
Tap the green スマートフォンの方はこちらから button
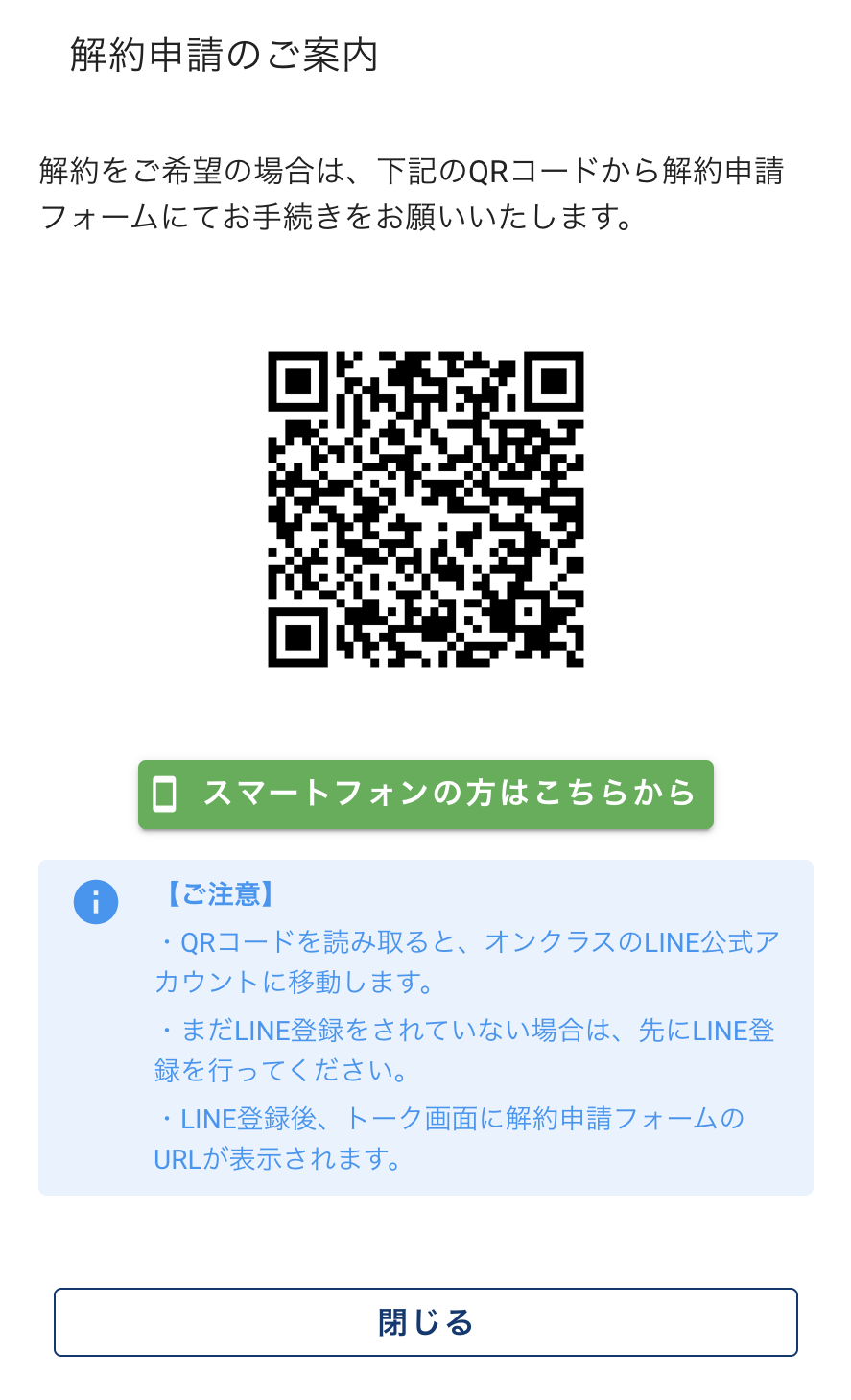coord(425,794)
